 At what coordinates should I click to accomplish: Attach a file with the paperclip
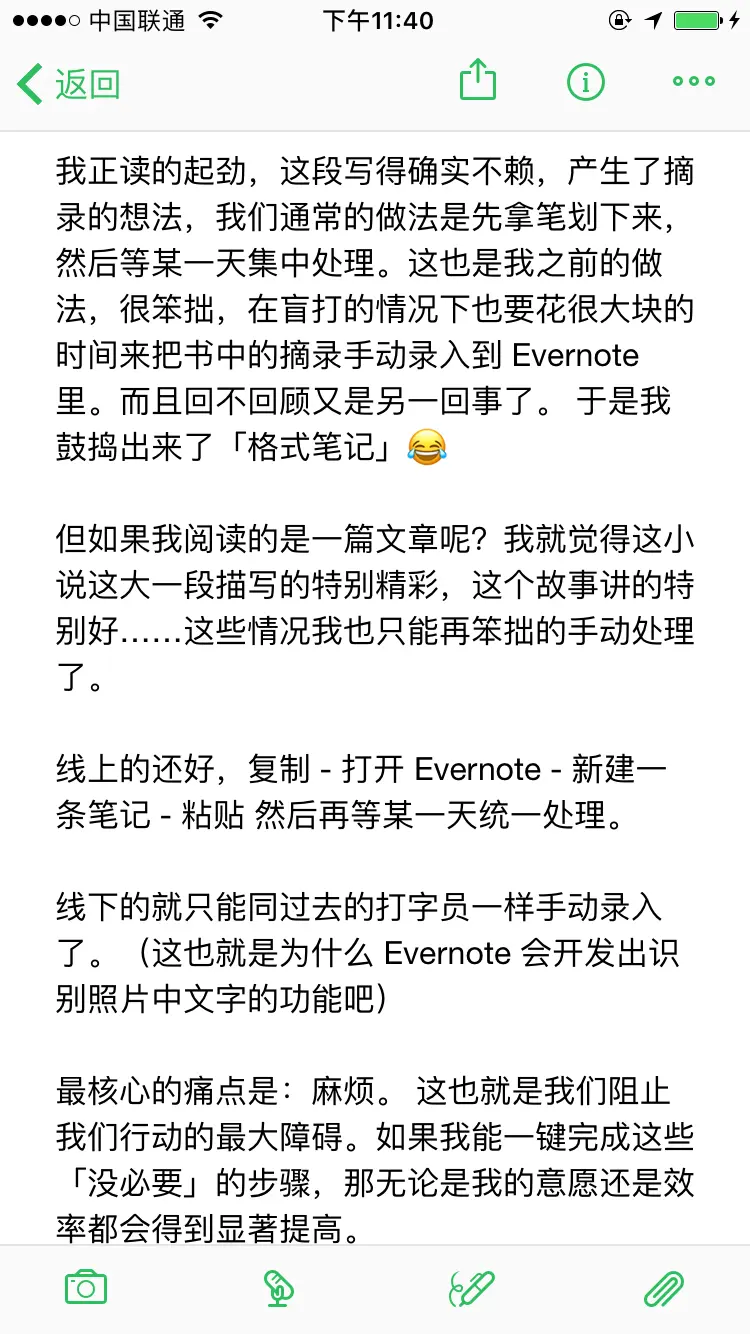tap(664, 1288)
